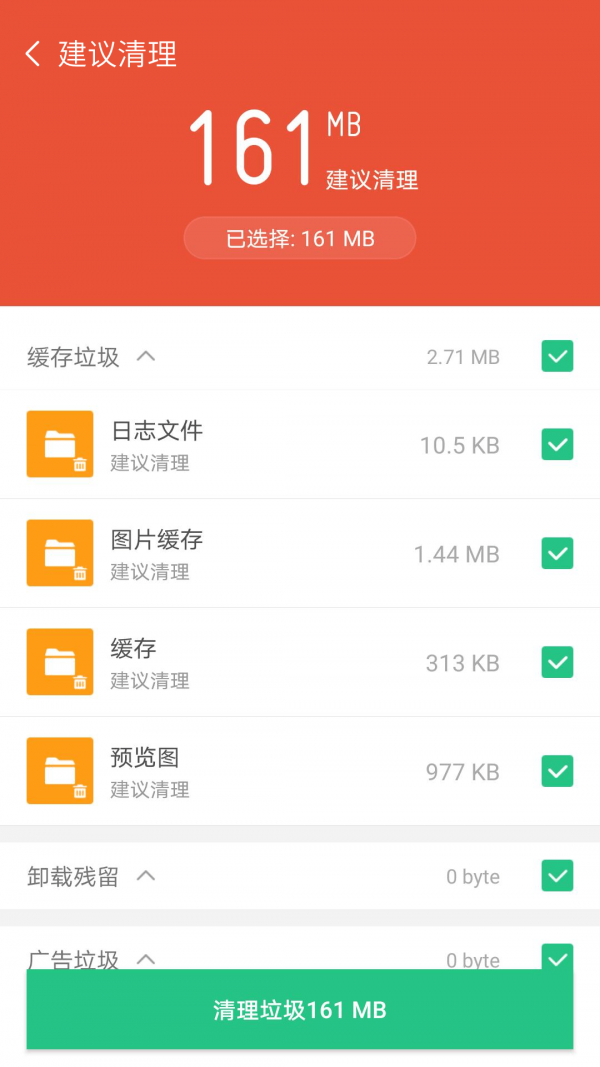This screenshot has width=600, height=1067.
Task: Uncheck the 缓存垃圾 category checkbox
Action: [x=557, y=356]
